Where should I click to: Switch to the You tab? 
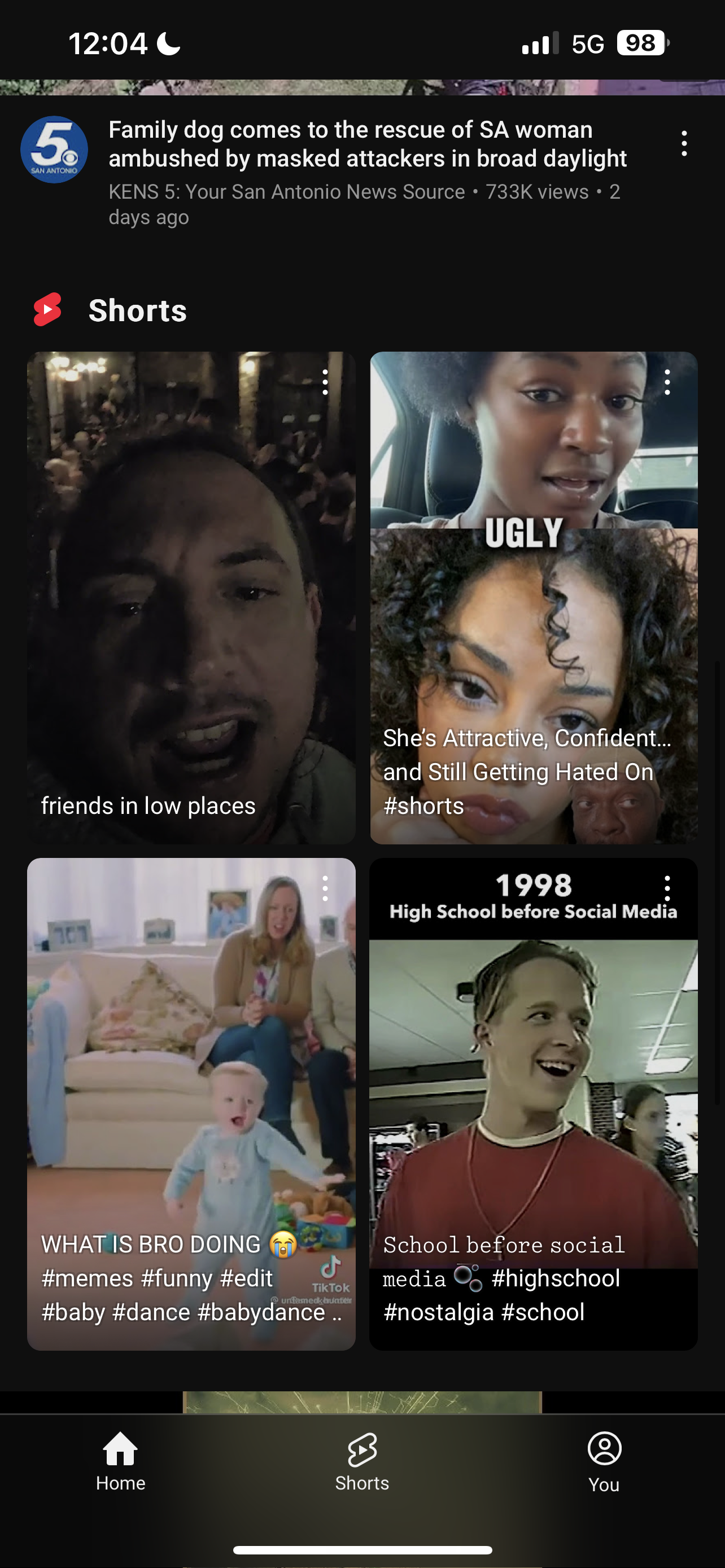click(x=604, y=1461)
